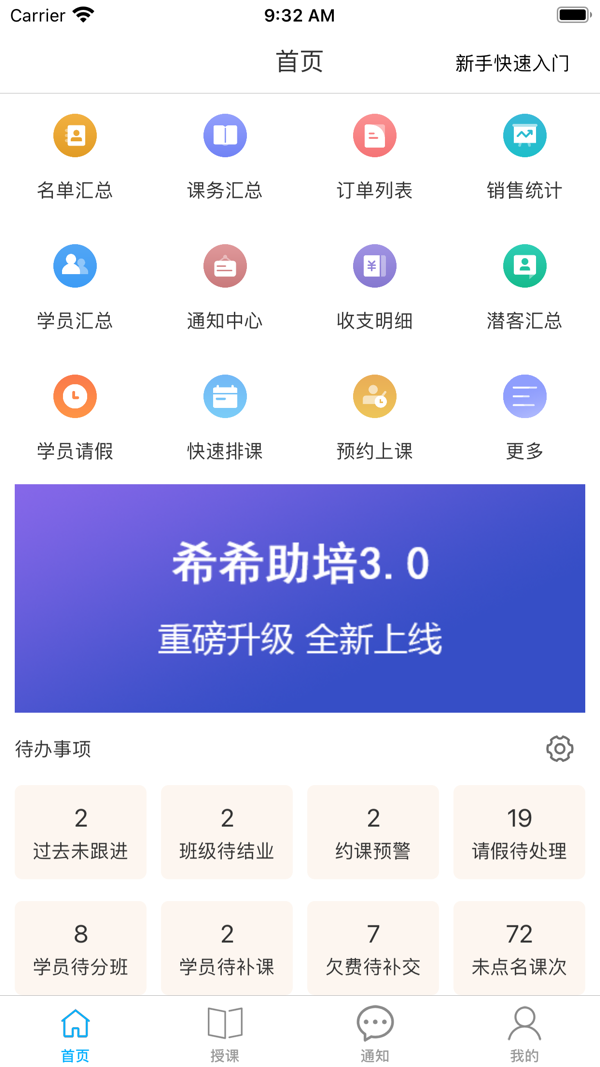This screenshot has width=600, height=1067.
Task: Open the 待办事项 settings gear
Action: point(559,748)
